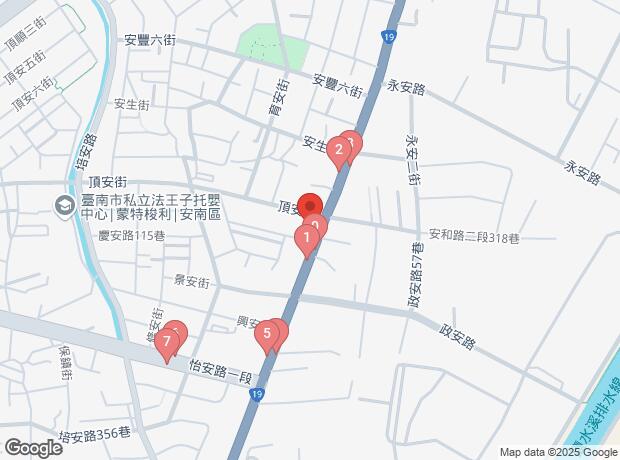620x460 pixels.
Task: Open the Google logo link
Action: pos(33,447)
